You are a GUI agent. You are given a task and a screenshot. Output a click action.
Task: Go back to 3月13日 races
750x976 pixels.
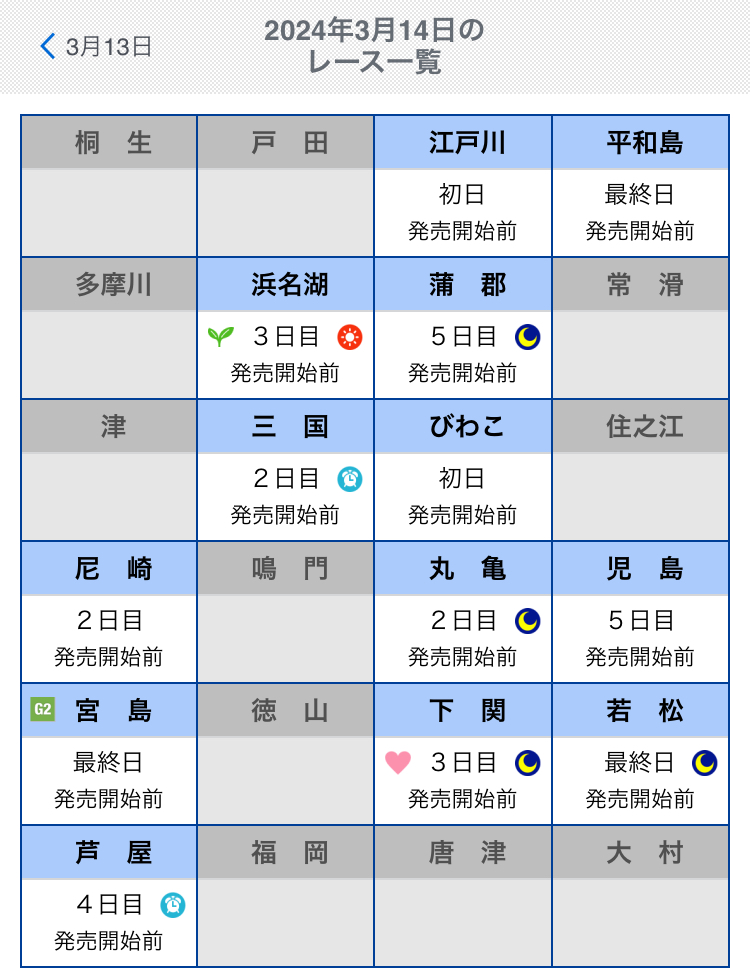pos(96,46)
